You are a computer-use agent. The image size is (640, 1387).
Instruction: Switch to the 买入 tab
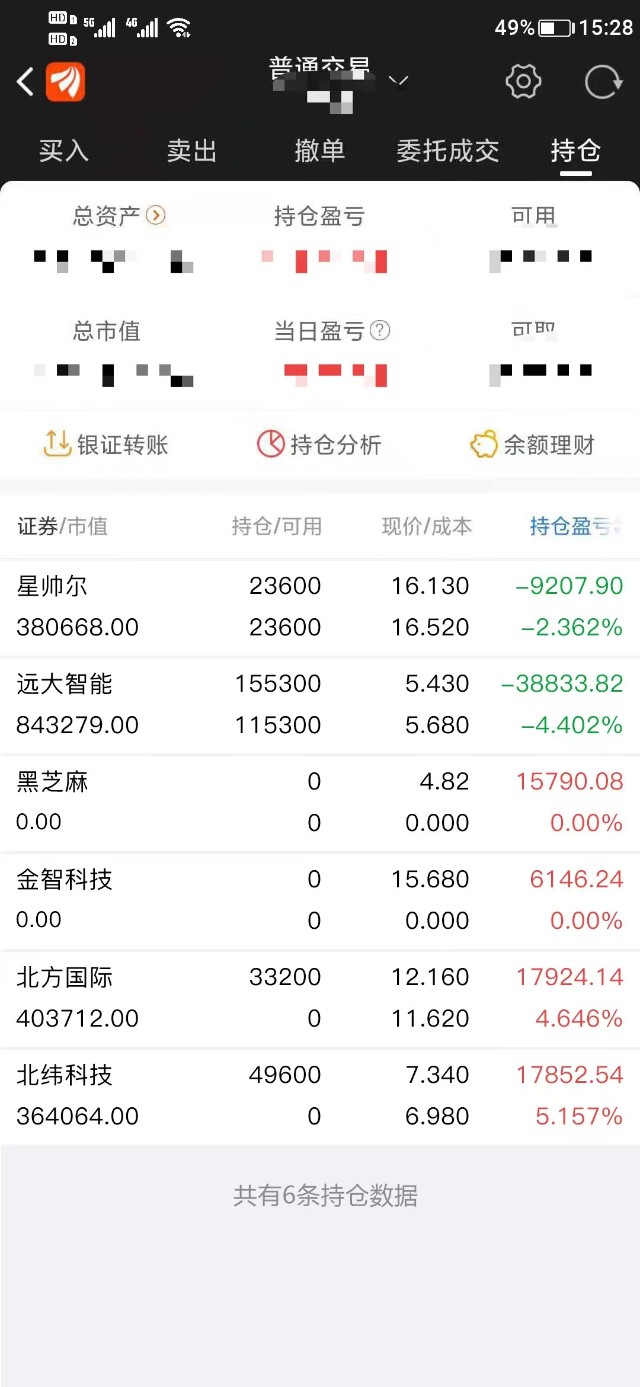(64, 151)
